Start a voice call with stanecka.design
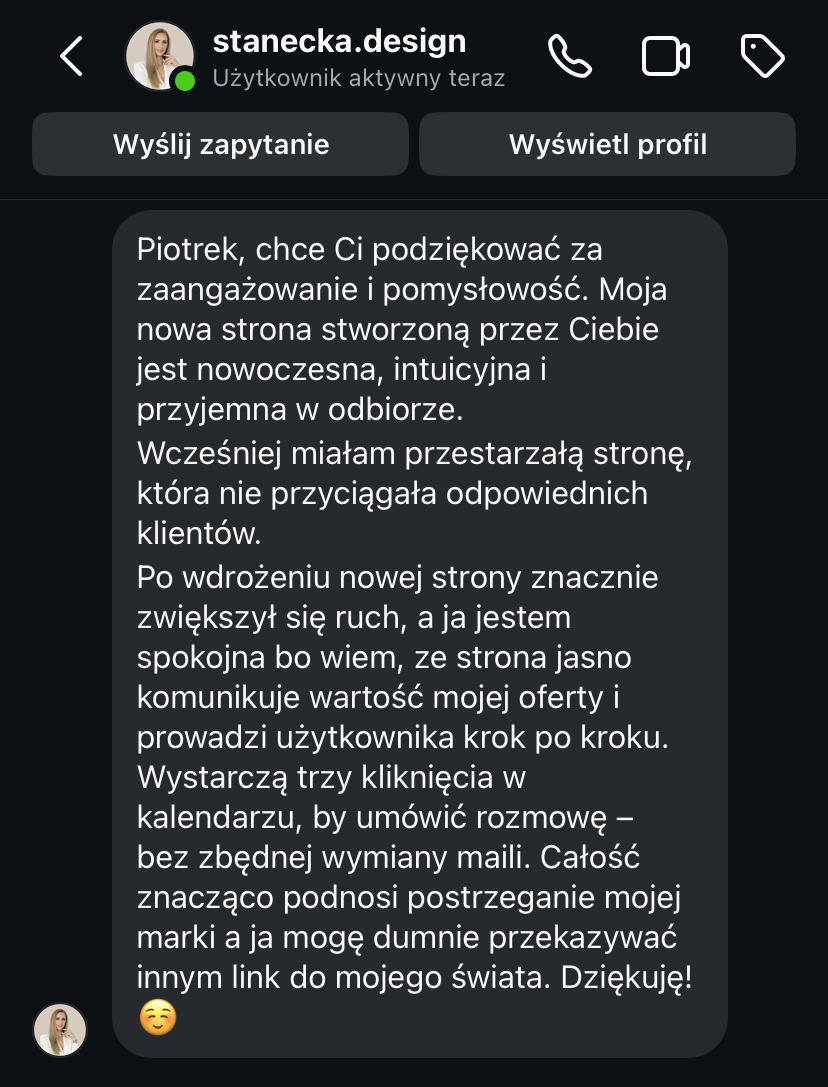This screenshot has width=828, height=1087. tap(570, 57)
